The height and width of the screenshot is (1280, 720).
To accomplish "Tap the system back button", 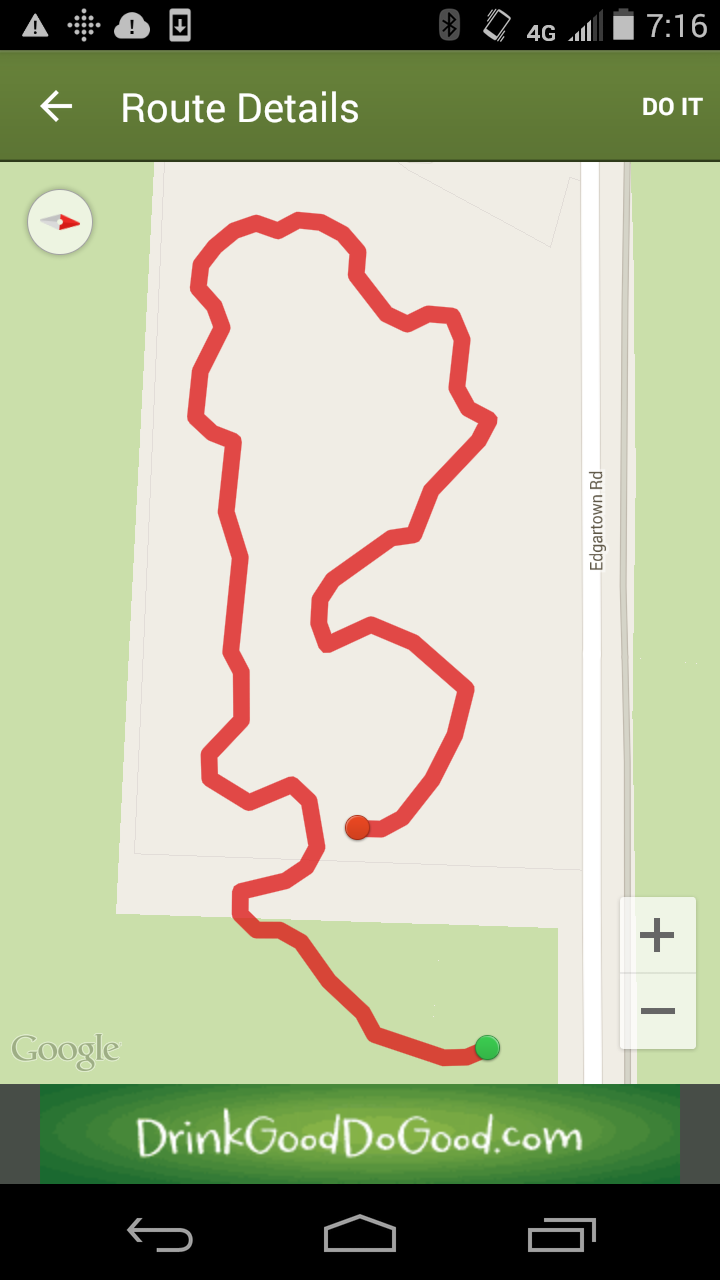I will (160, 1234).
